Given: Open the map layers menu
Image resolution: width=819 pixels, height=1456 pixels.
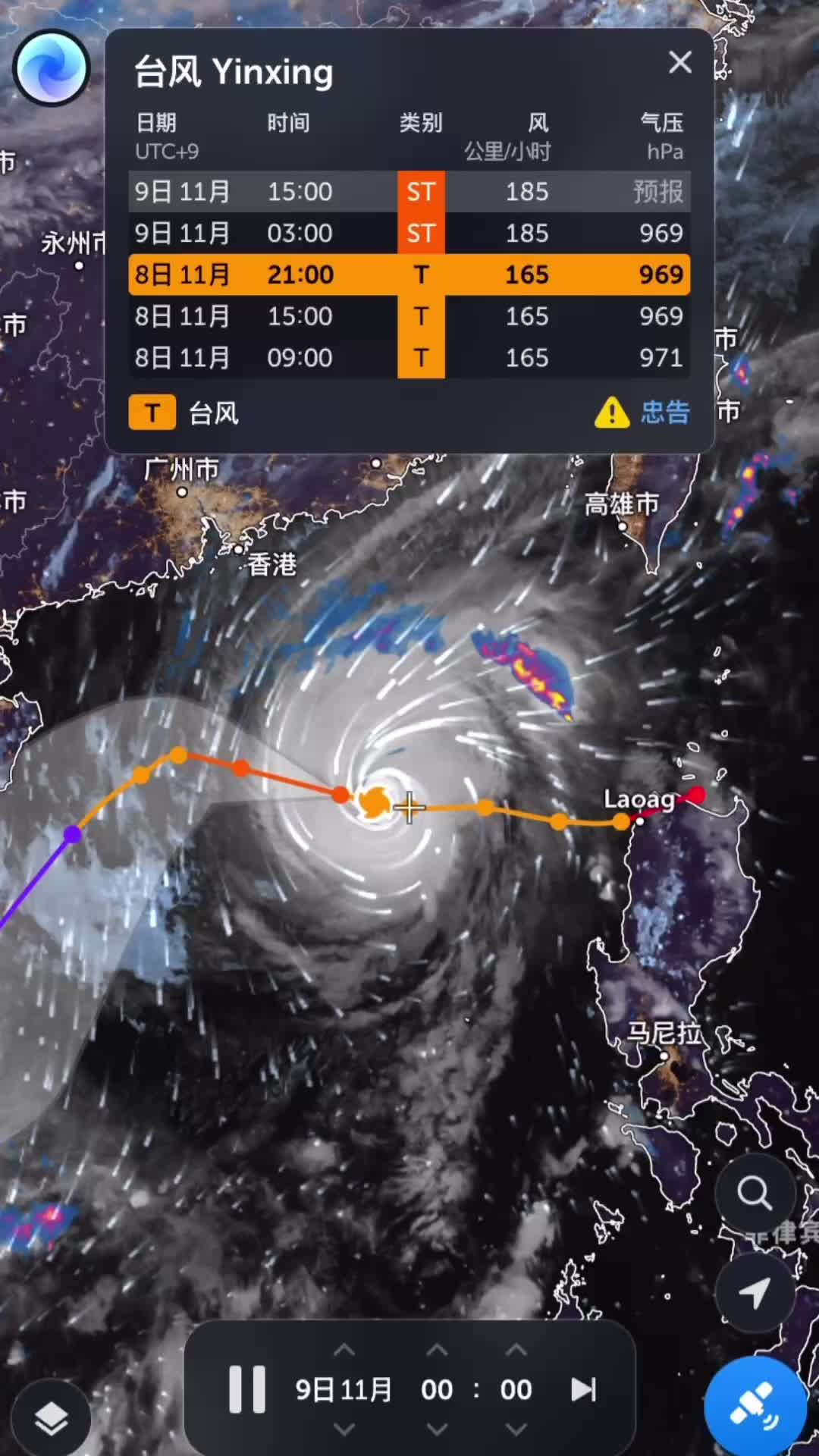Looking at the screenshot, I should click(x=51, y=1418).
